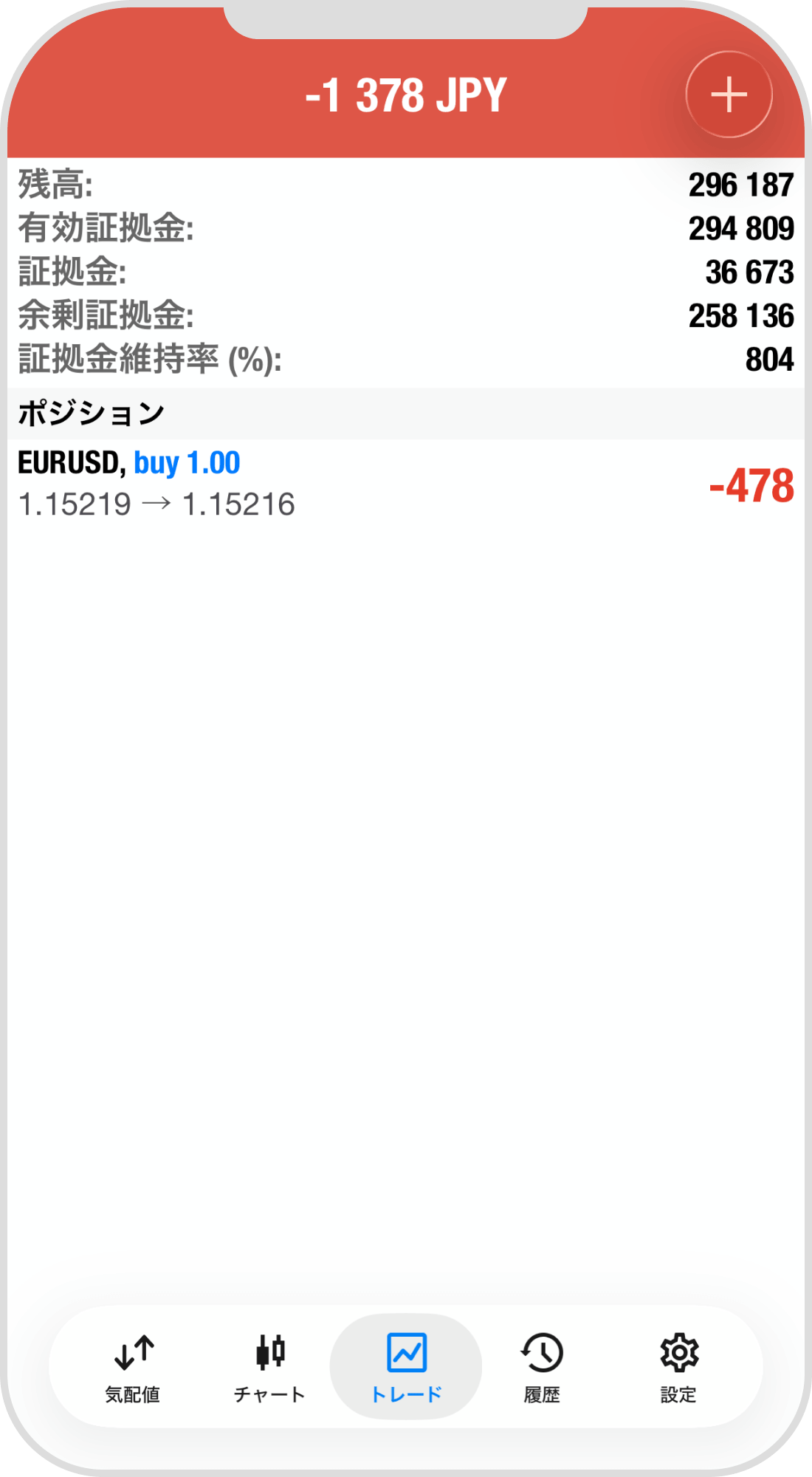The width and height of the screenshot is (812, 1477).
Task: Tap the plus icon to open new order
Action: (729, 93)
